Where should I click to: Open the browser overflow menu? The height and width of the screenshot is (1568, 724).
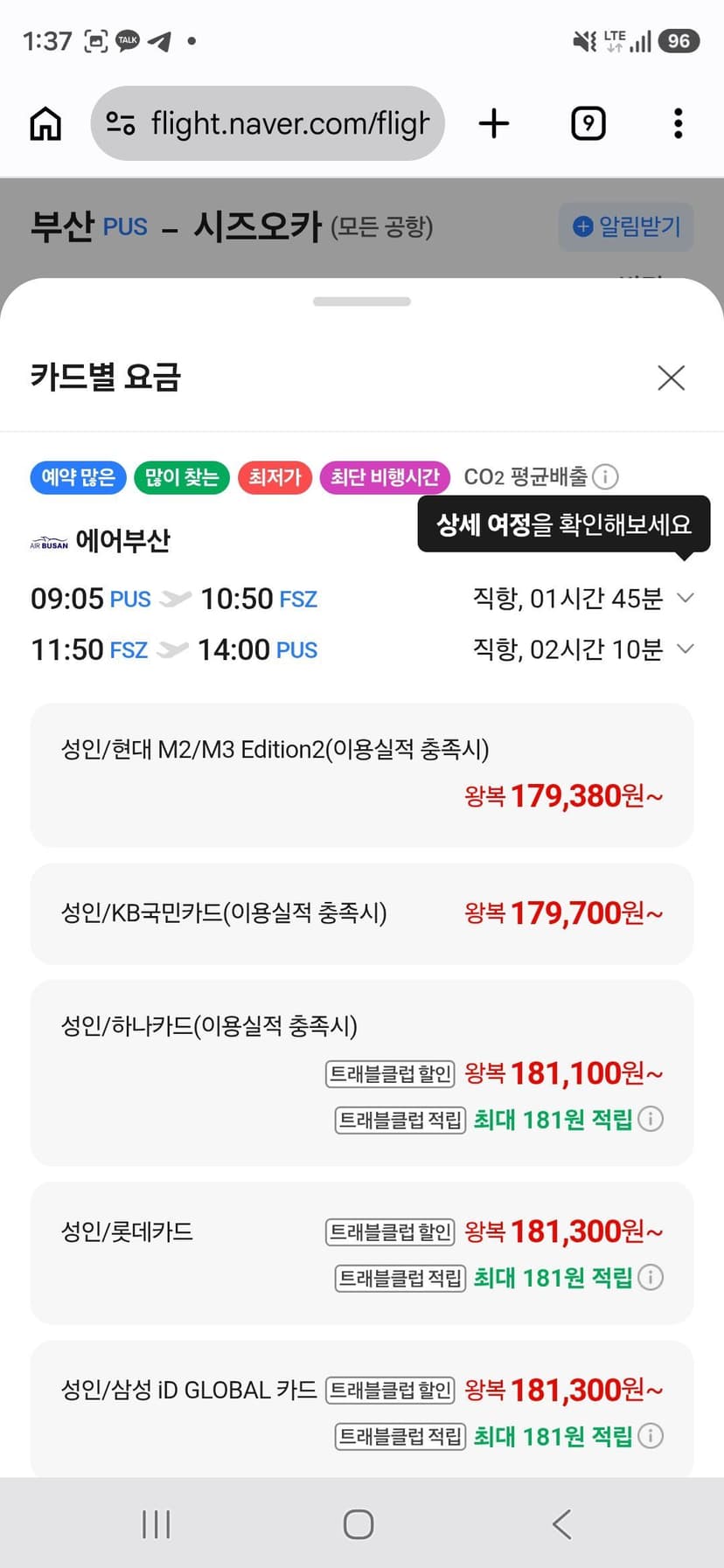click(678, 123)
